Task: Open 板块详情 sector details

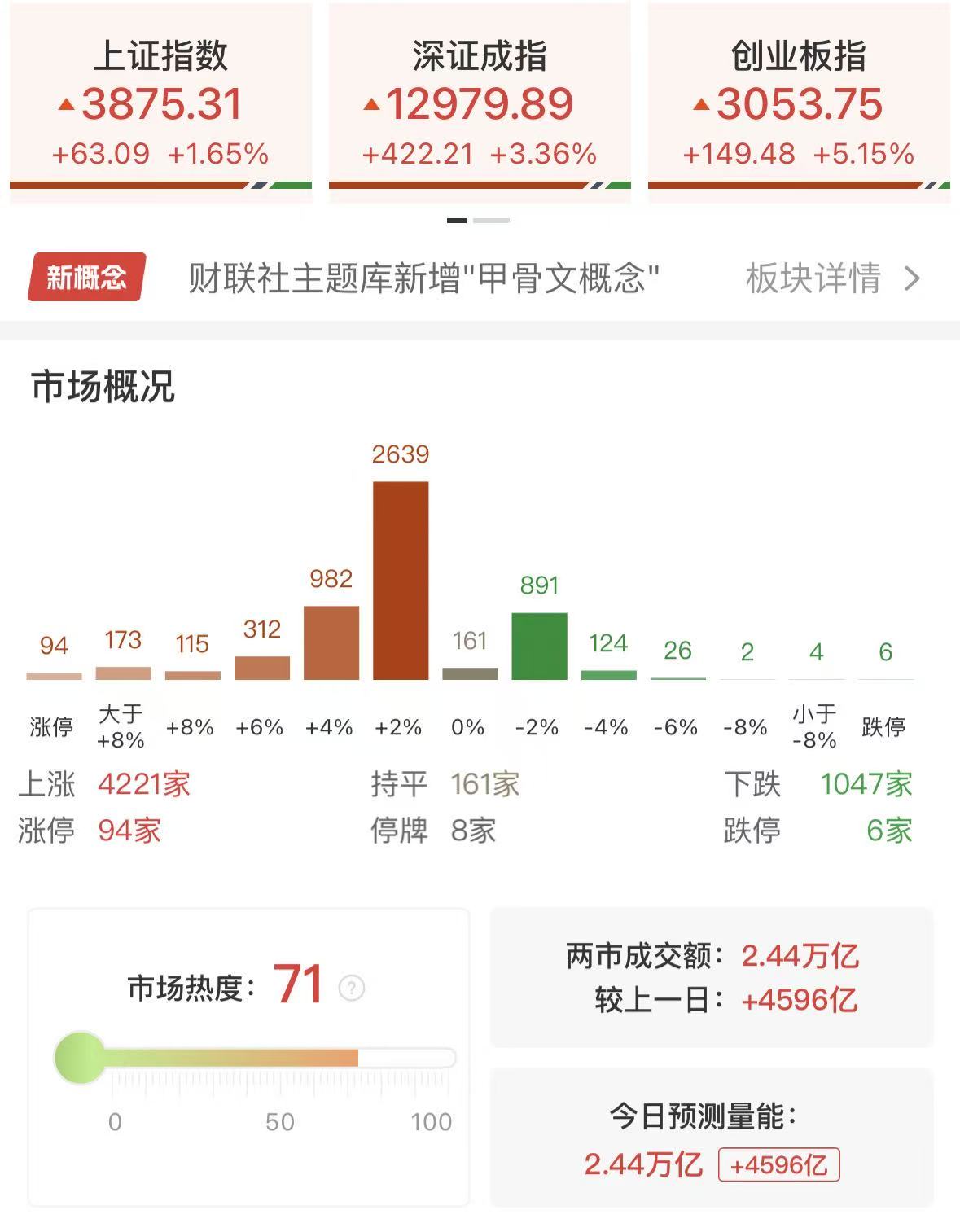Action: click(x=832, y=278)
